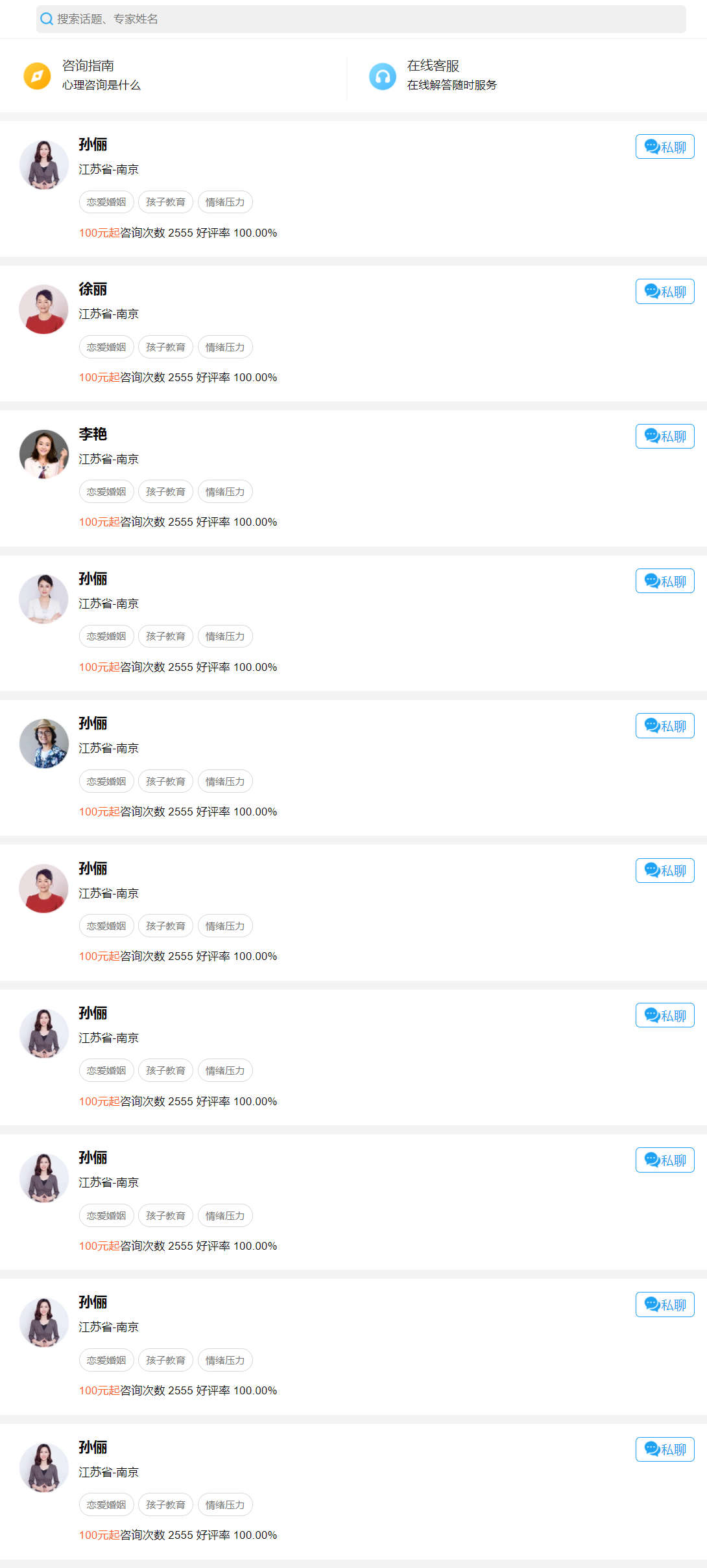
Task: Open 徐丽's consultant profile
Action: 93,289
